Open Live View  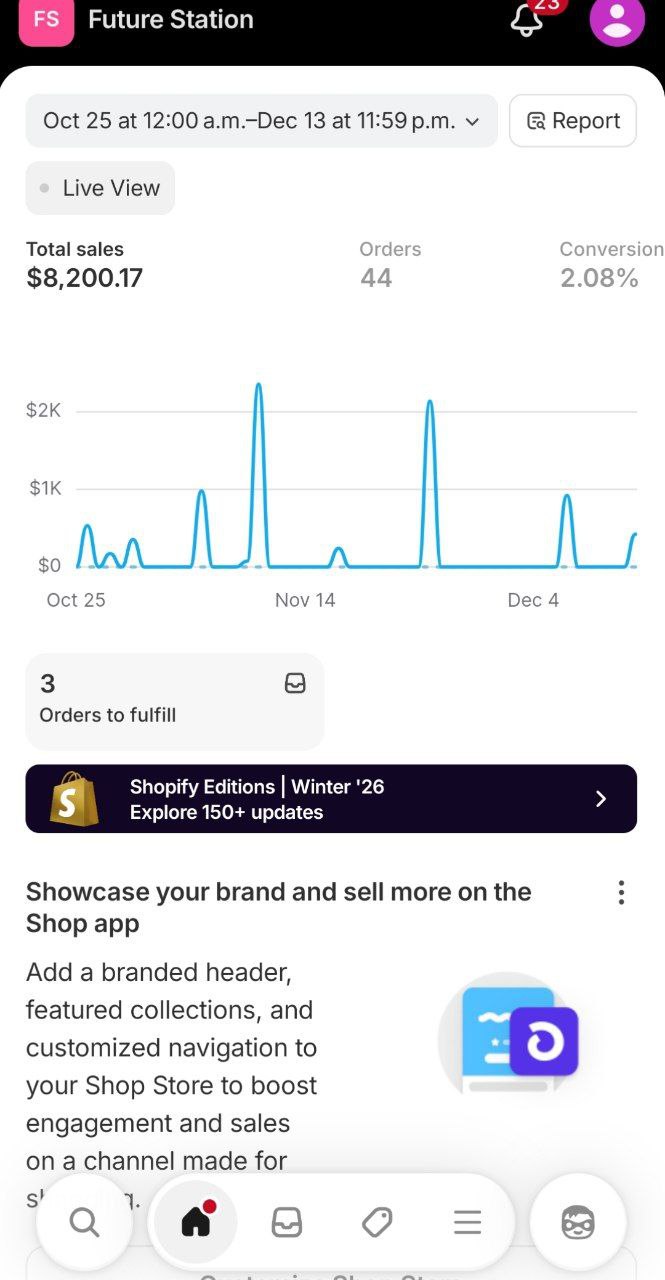[100, 188]
